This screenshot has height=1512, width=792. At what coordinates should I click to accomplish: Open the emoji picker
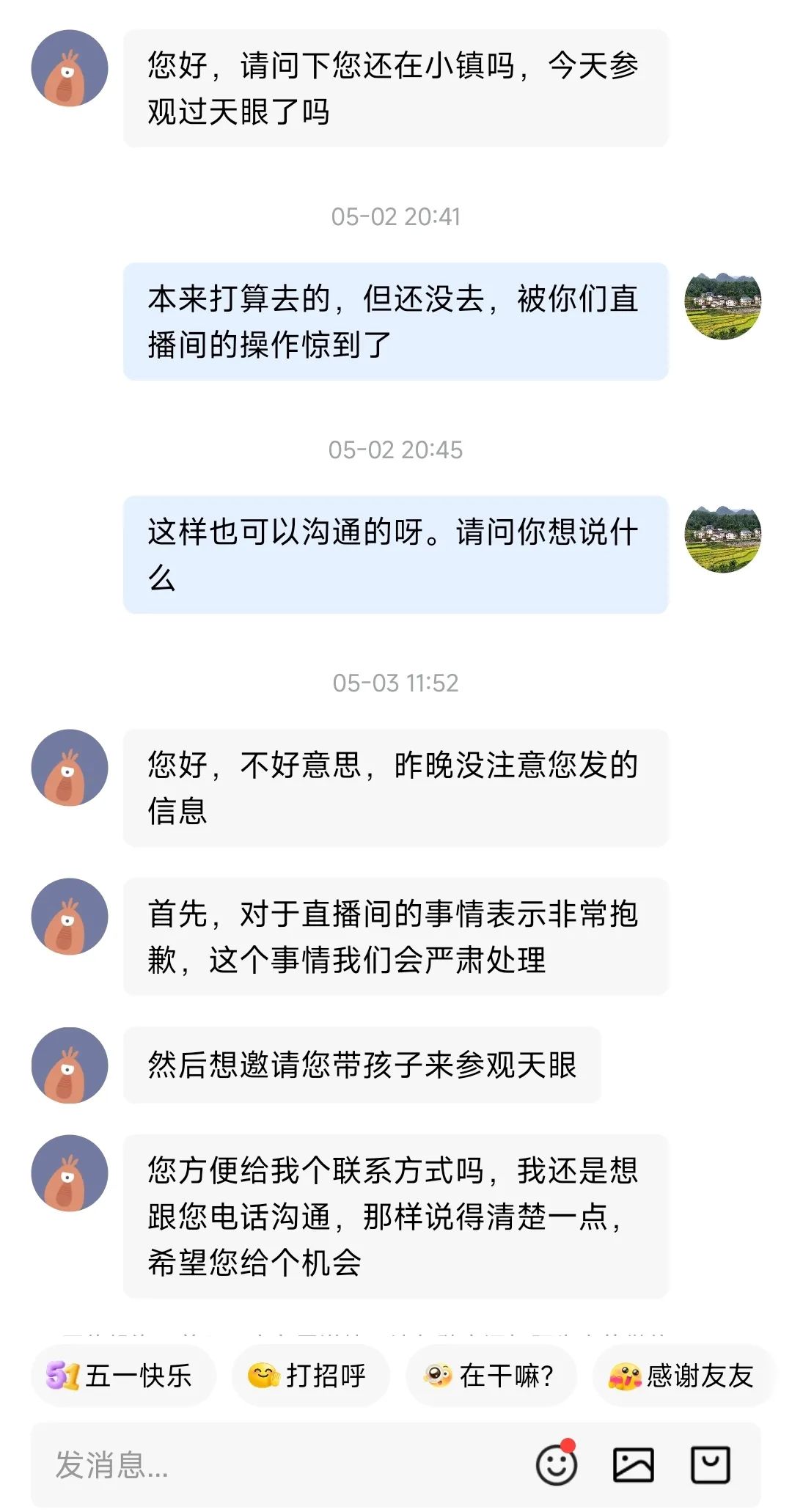point(557,1464)
